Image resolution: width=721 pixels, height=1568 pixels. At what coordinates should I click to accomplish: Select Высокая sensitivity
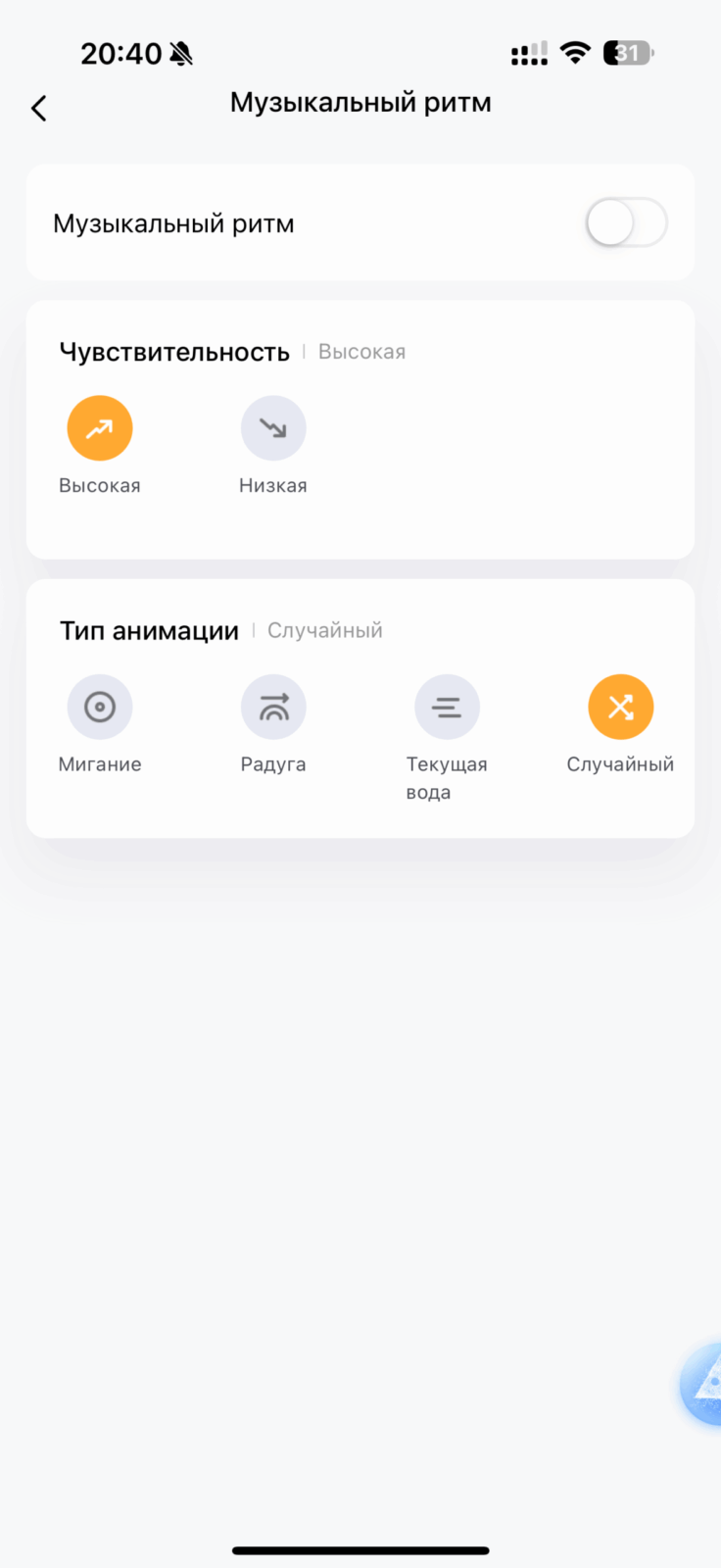[x=100, y=428]
